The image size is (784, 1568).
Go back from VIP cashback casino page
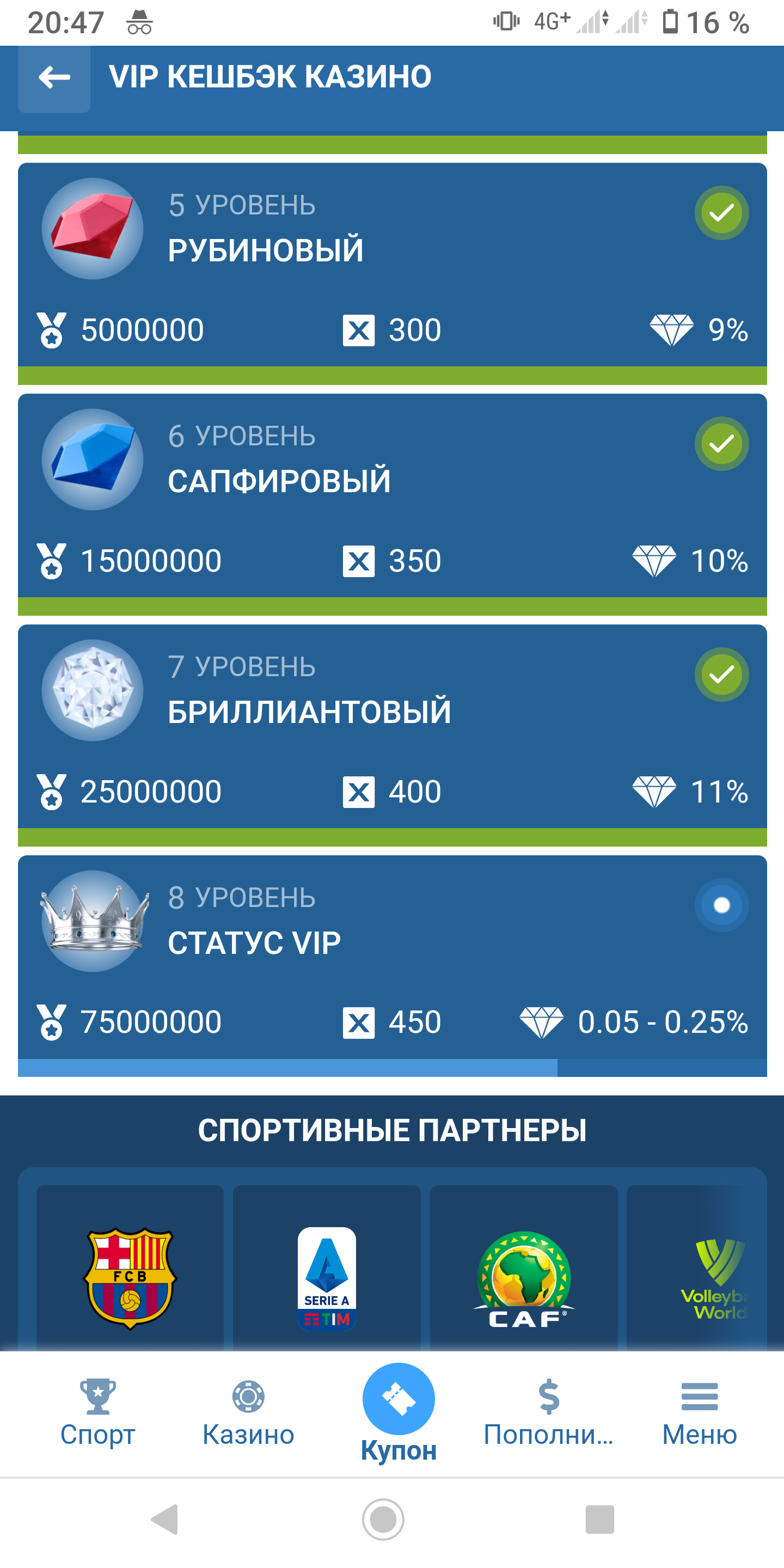(x=54, y=78)
